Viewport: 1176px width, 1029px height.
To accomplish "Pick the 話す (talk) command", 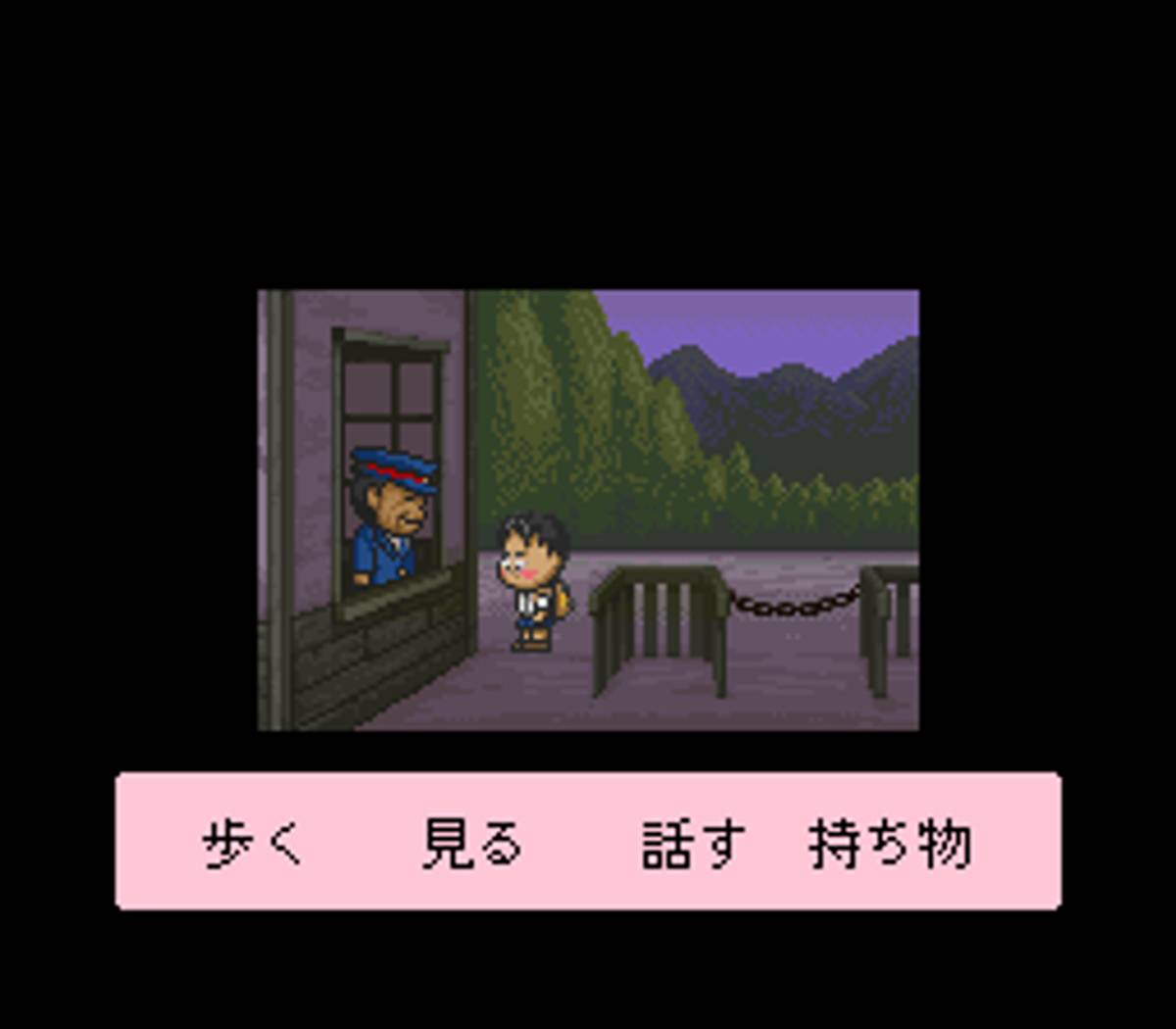I will coord(692,844).
